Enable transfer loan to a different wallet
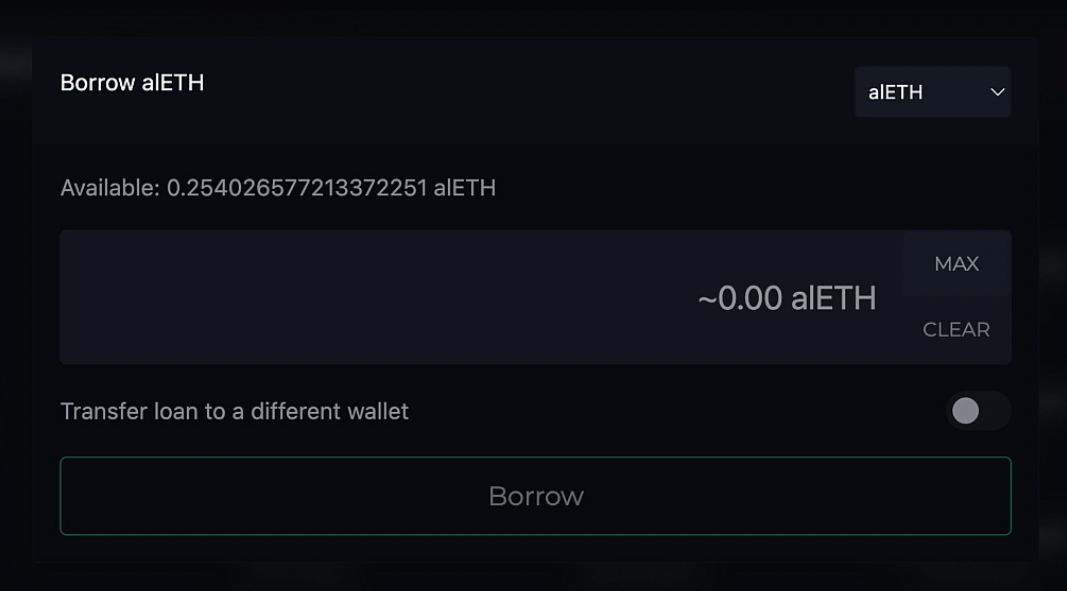Viewport: 1067px width, 591px height. [977, 411]
